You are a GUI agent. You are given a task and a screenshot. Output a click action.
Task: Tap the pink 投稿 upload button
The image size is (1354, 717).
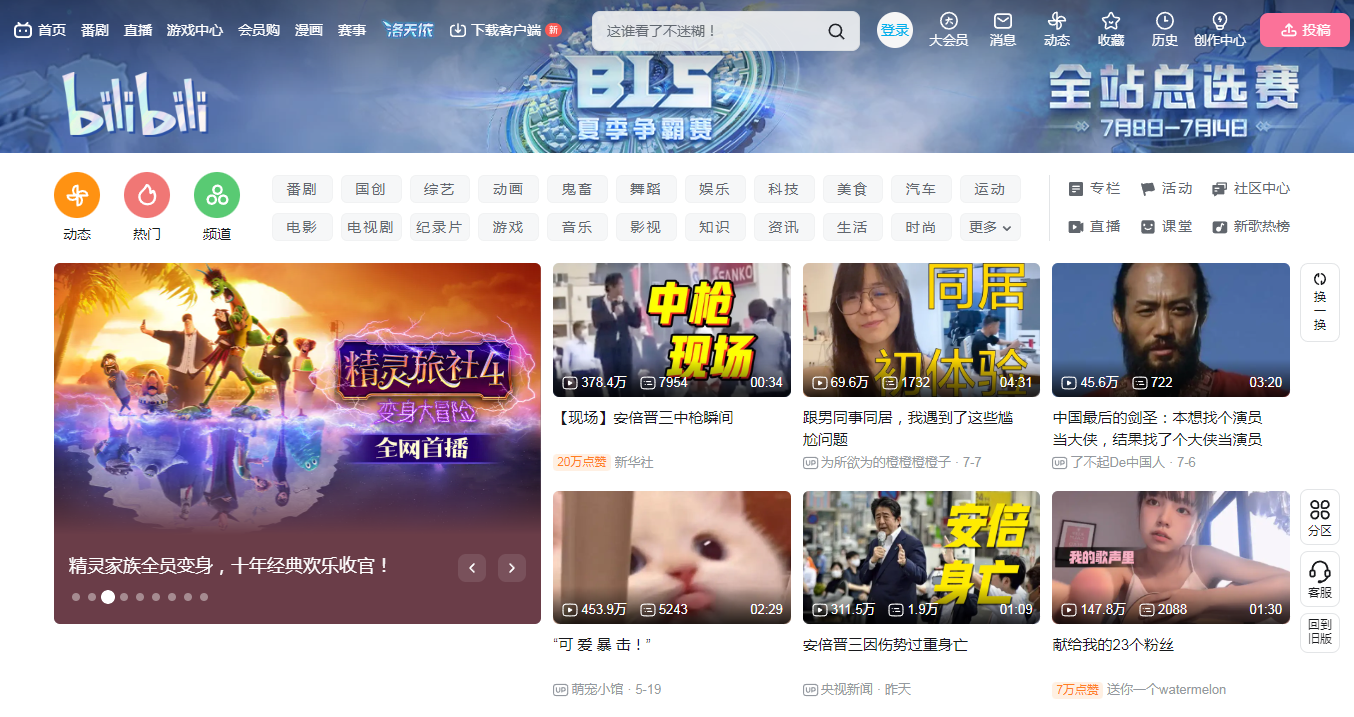click(x=1306, y=30)
